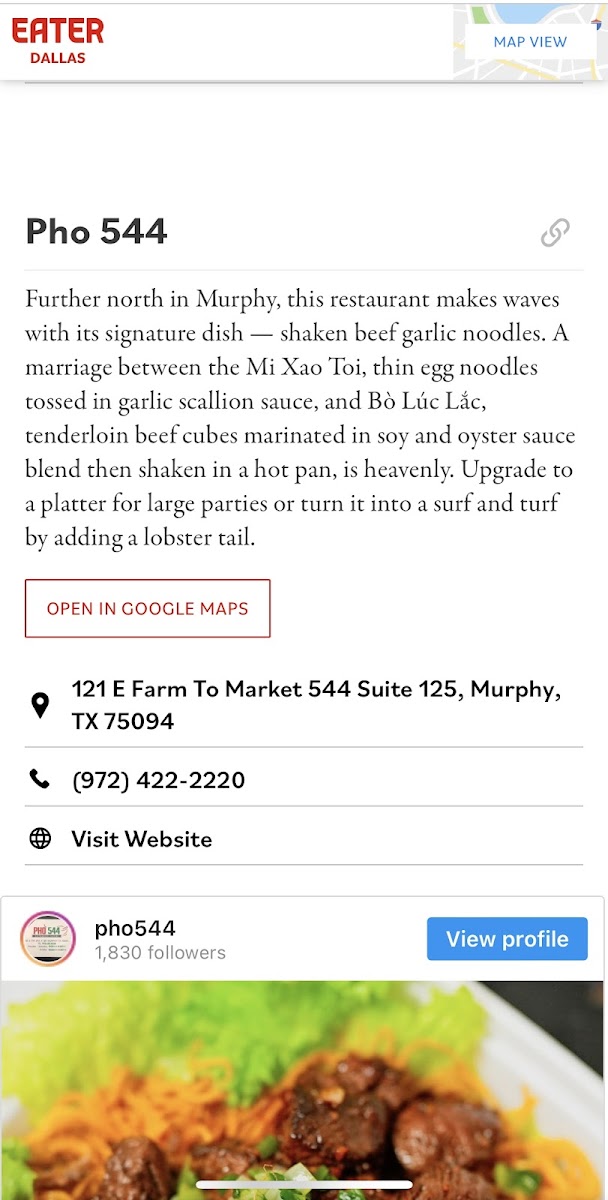The width and height of the screenshot is (608, 1200).
Task: Tap View profile for pho544
Action: pos(507,939)
